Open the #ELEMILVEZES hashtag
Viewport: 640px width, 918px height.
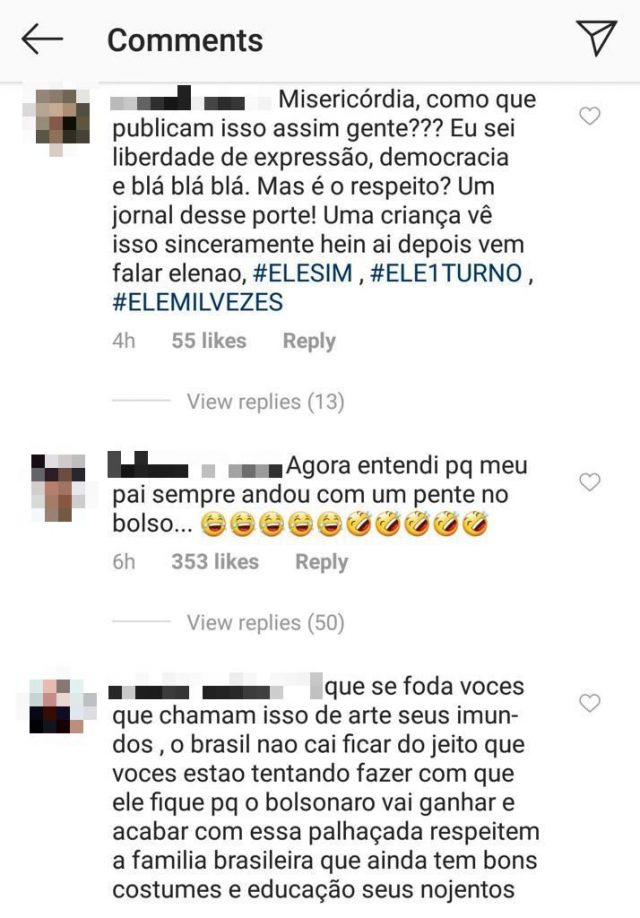point(198,302)
